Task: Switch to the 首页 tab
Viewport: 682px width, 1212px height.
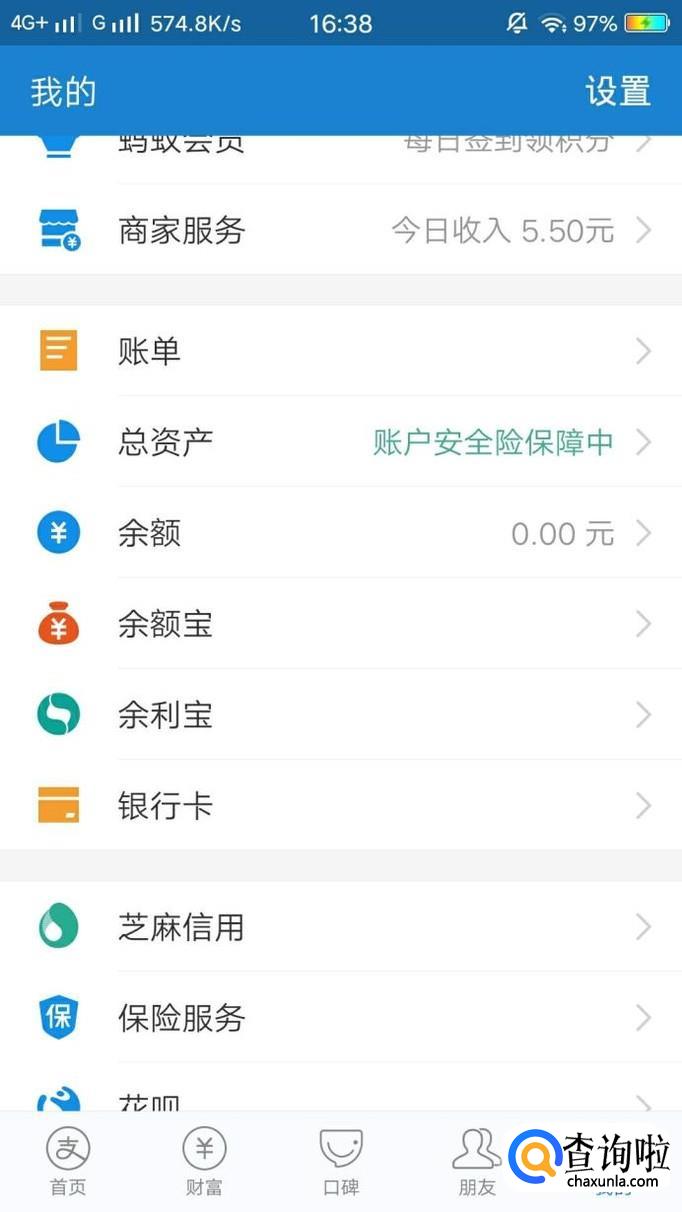Action: 68,1161
